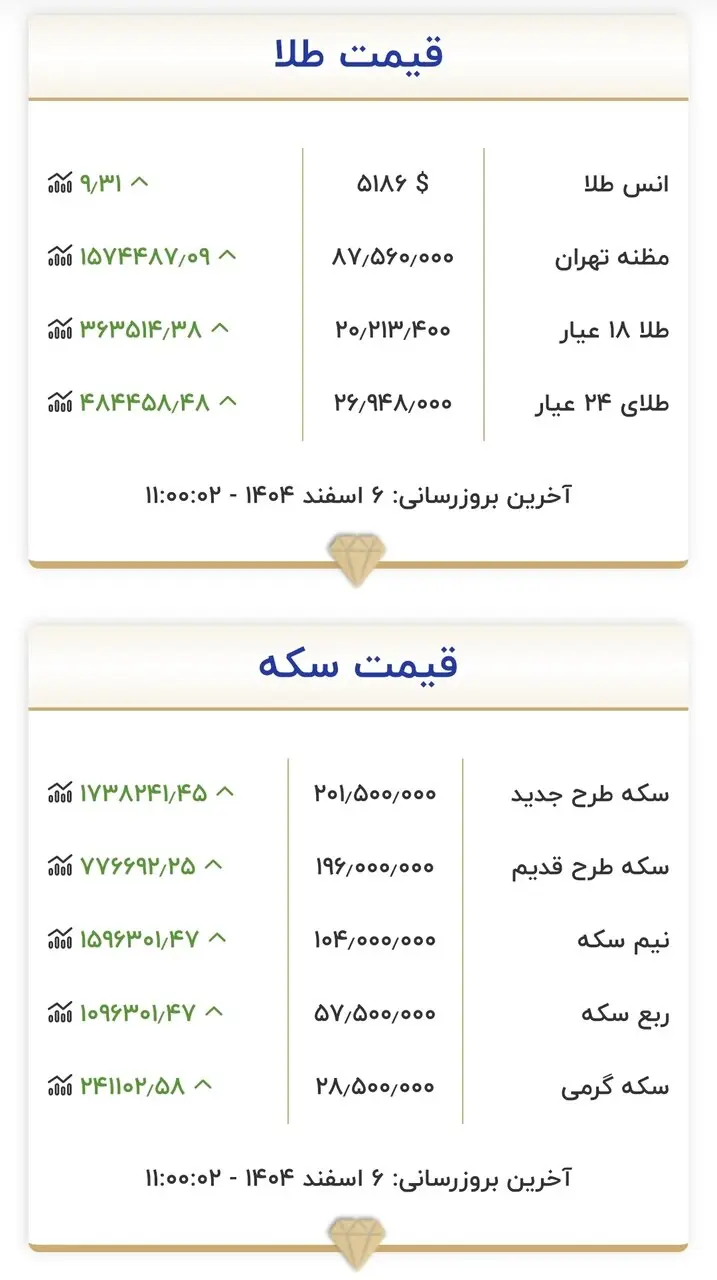The width and height of the screenshot is (717, 1280).
Task: Open the chart for سکه طرح جدید
Action: click(x=60, y=793)
